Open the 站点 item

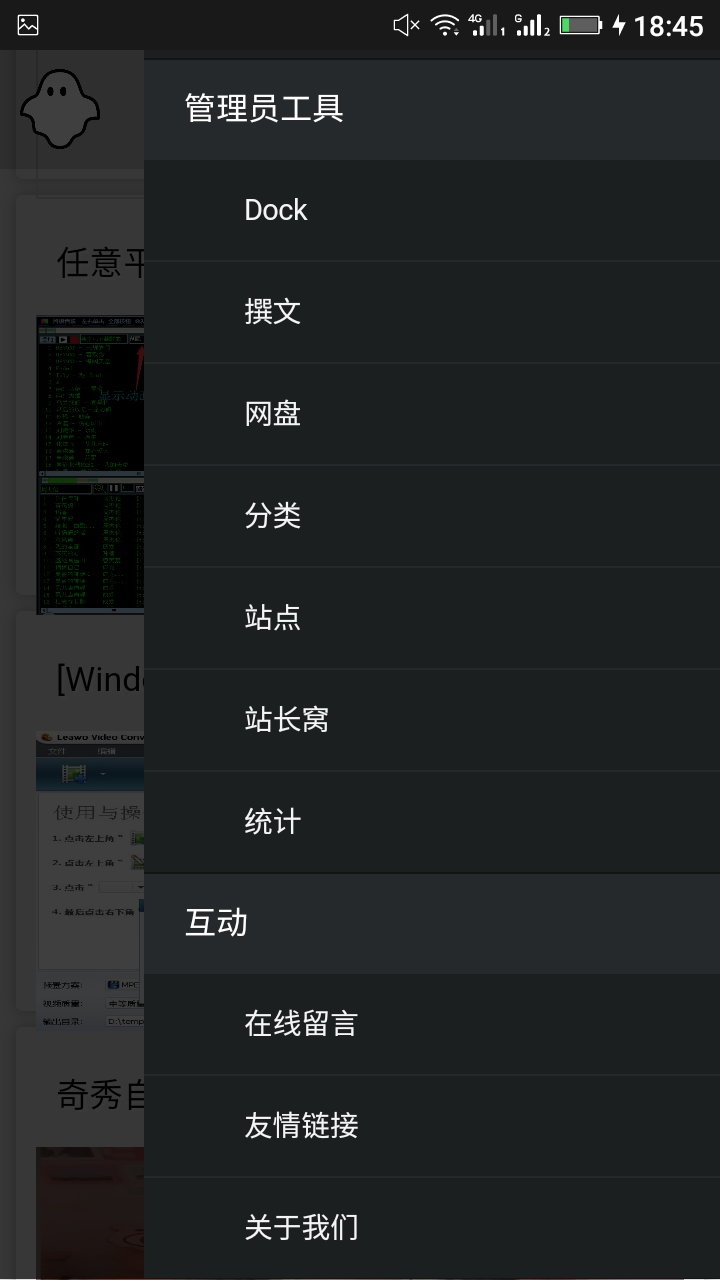(x=273, y=618)
